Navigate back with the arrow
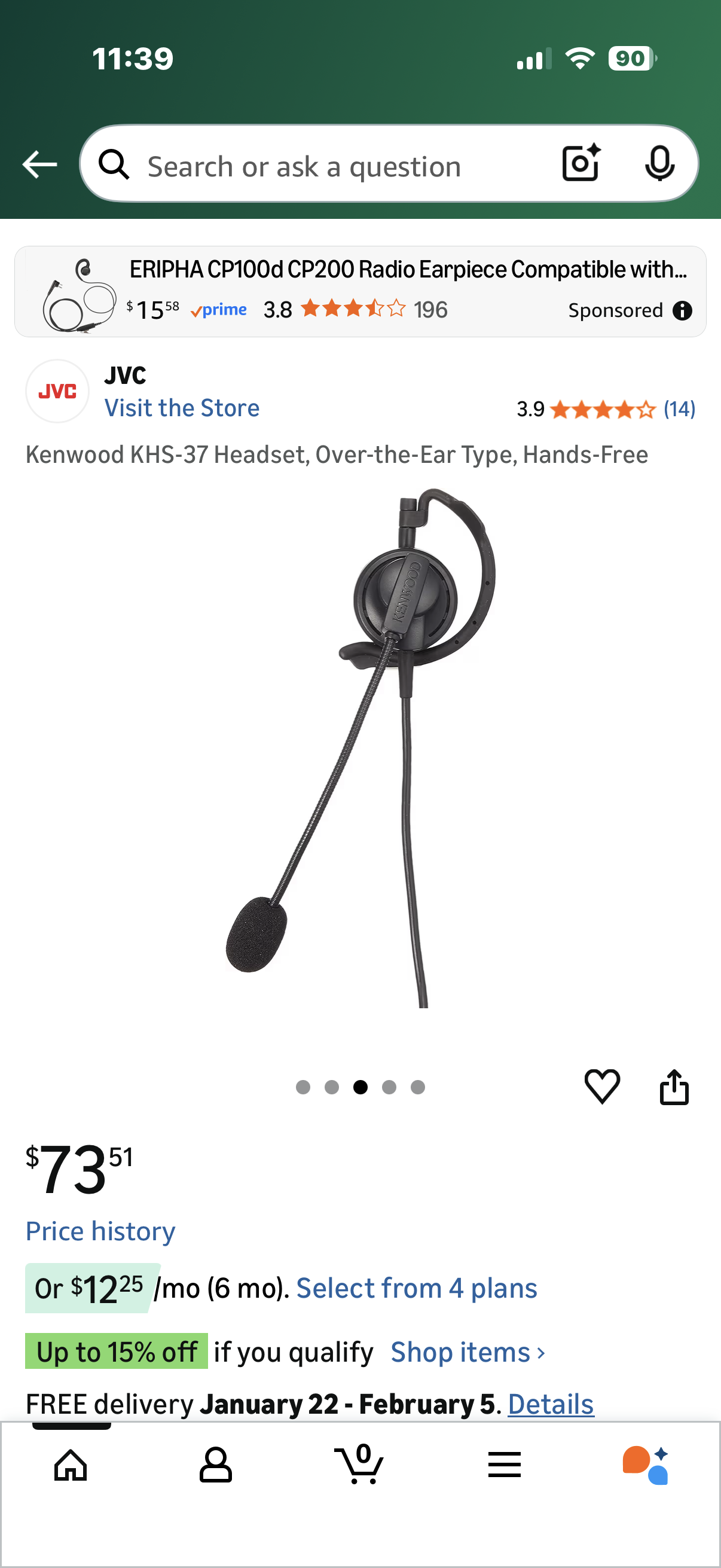This screenshot has height=1568, width=721. [39, 164]
